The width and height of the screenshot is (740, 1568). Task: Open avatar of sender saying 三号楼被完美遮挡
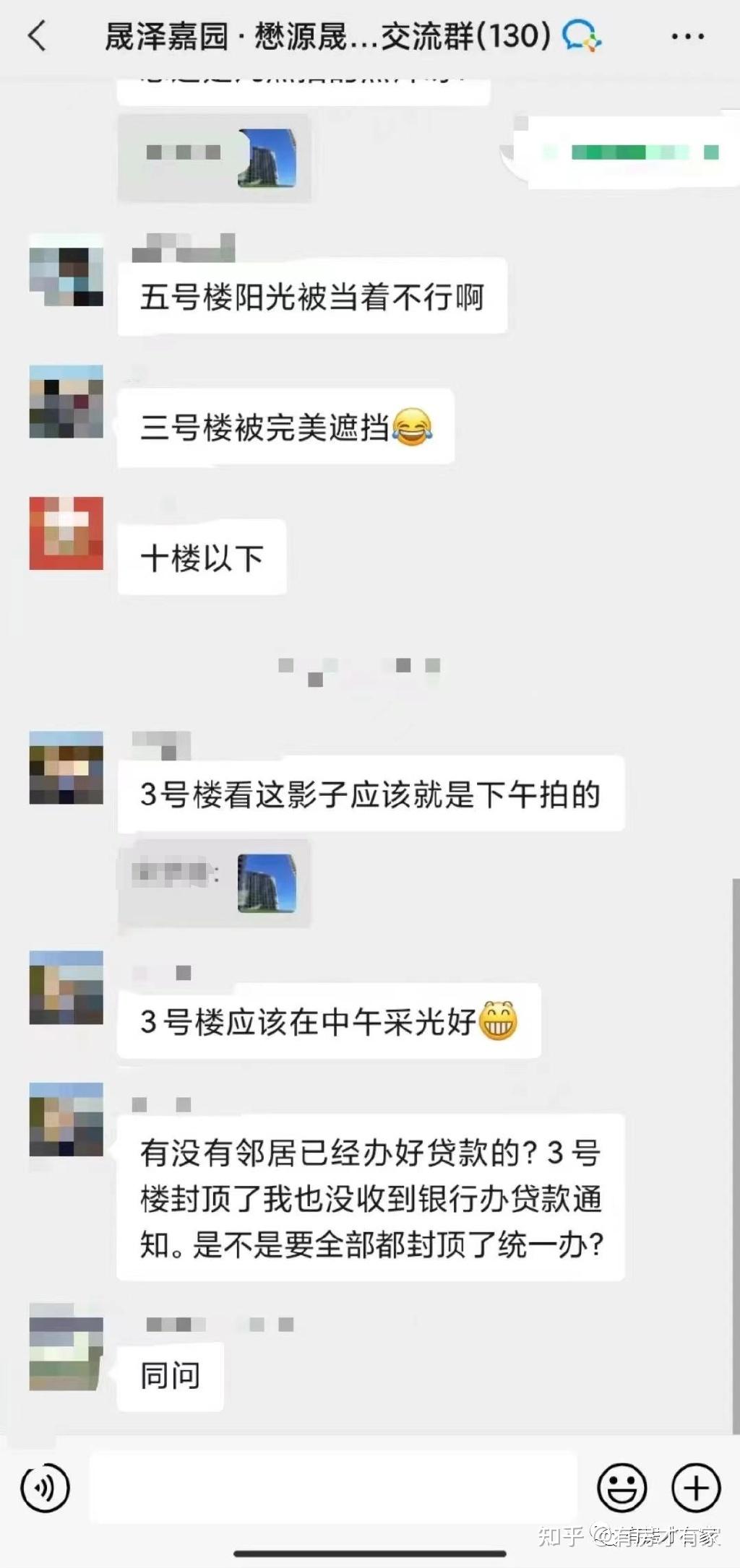tap(66, 402)
